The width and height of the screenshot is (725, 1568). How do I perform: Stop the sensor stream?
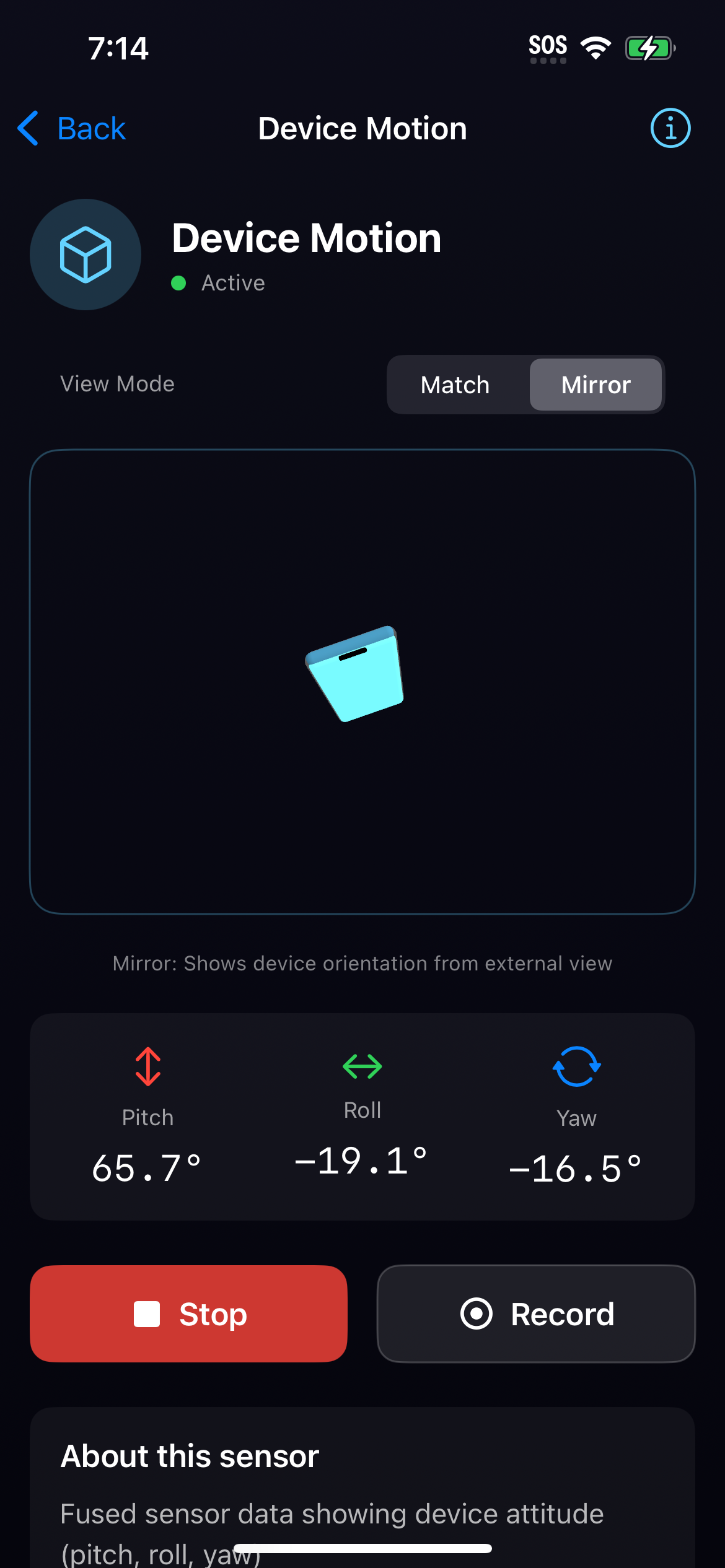tap(188, 1314)
